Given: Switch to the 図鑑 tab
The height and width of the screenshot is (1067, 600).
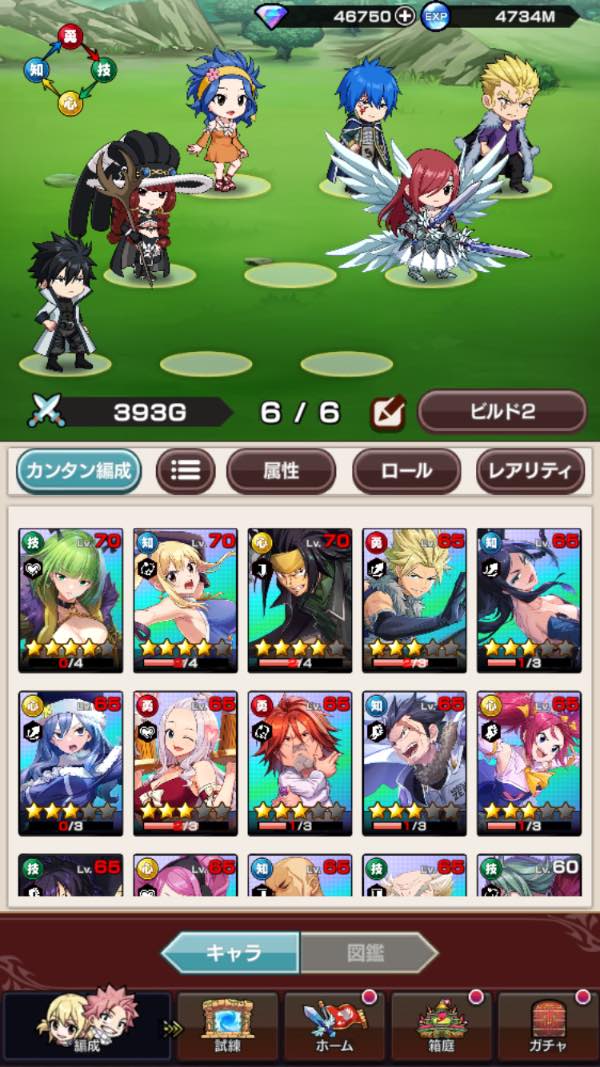Looking at the screenshot, I should [368, 953].
